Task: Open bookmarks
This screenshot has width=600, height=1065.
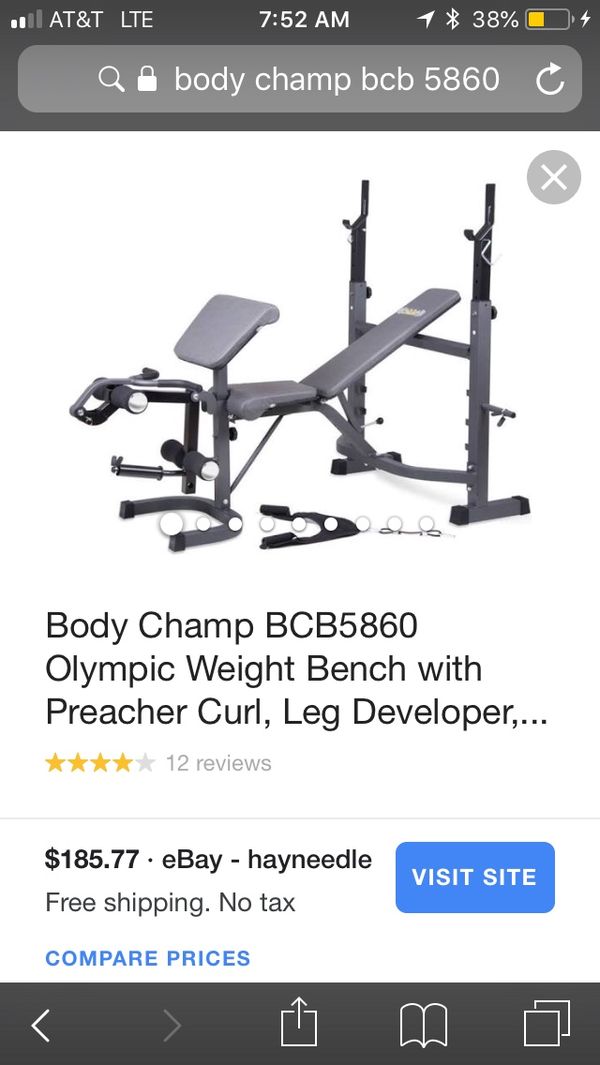Action: (423, 1025)
